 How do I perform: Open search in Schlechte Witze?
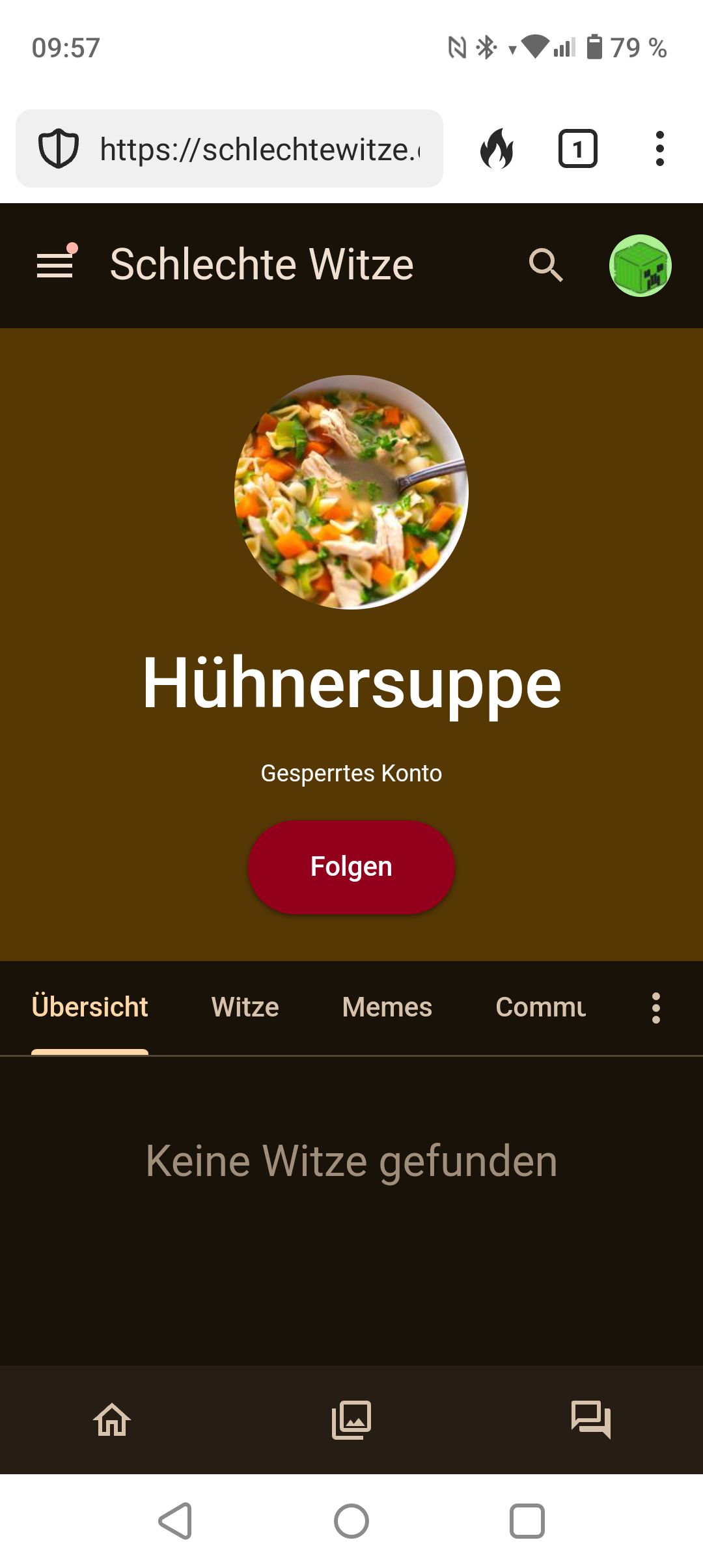point(545,265)
